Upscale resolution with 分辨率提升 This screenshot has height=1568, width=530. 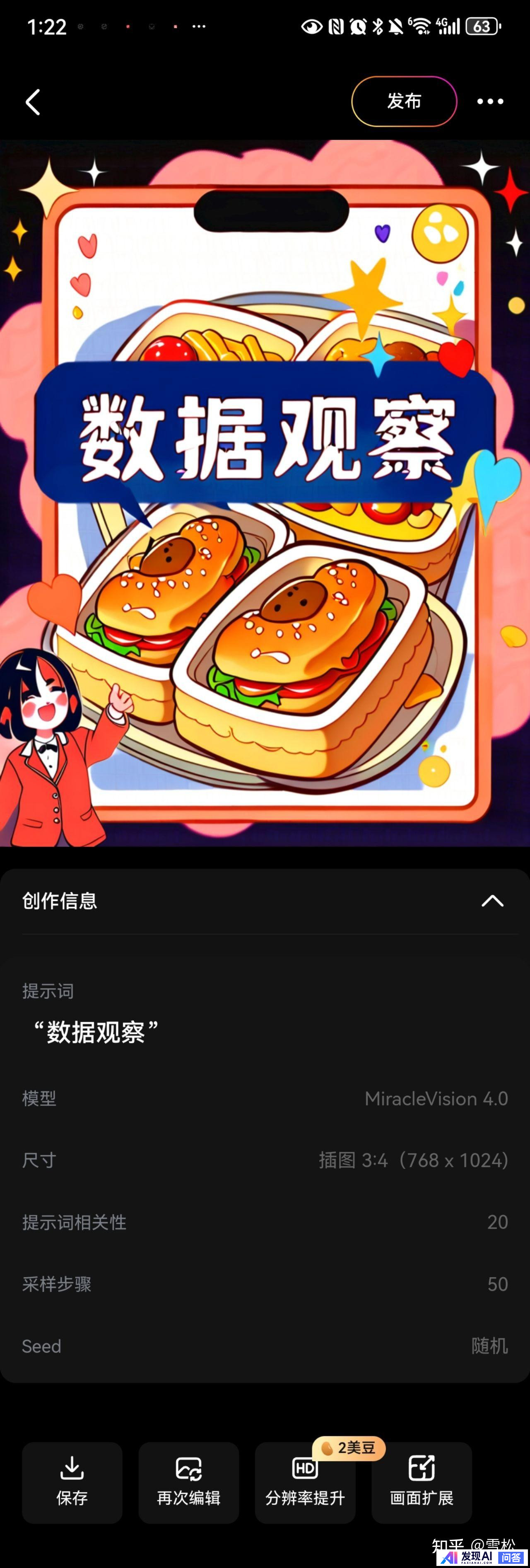[x=305, y=1481]
